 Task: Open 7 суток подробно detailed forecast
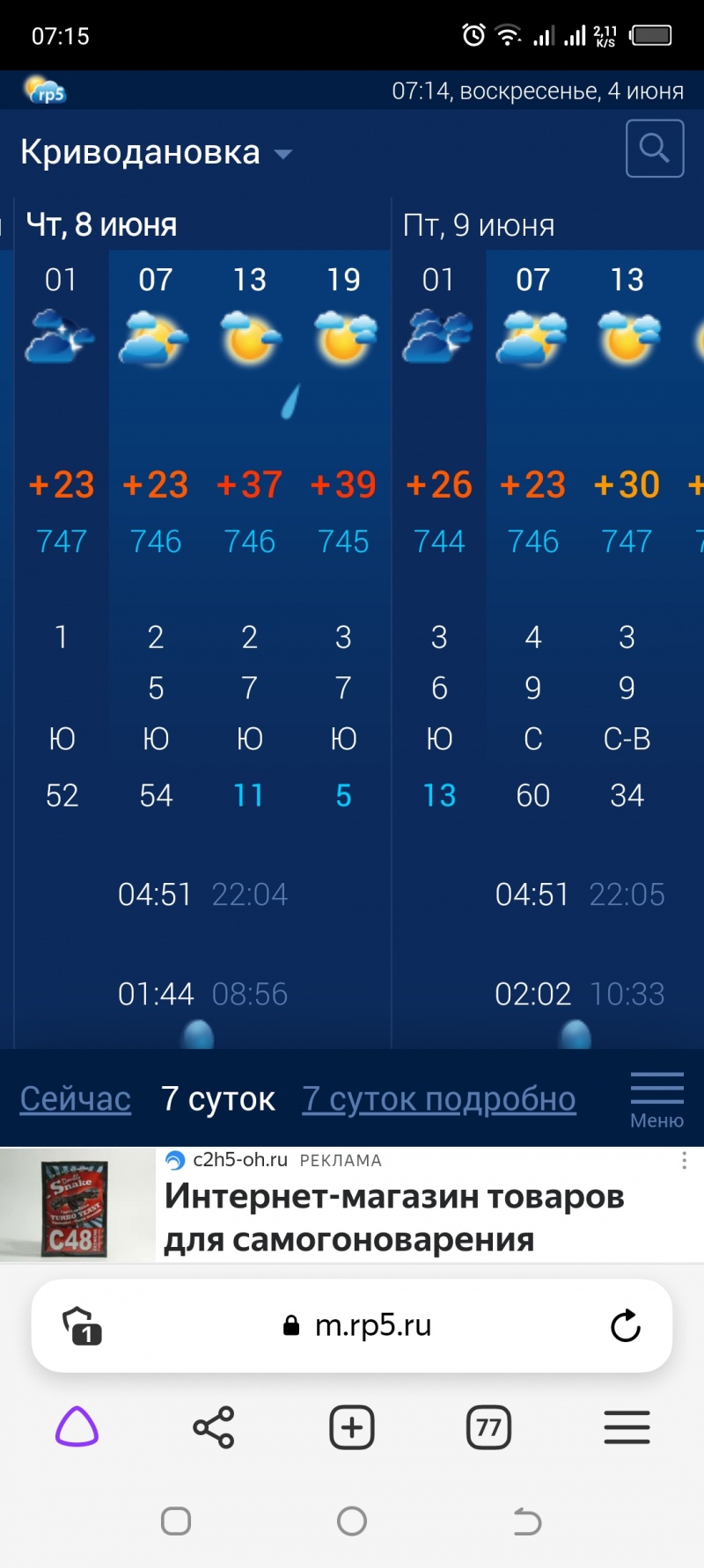[439, 1099]
